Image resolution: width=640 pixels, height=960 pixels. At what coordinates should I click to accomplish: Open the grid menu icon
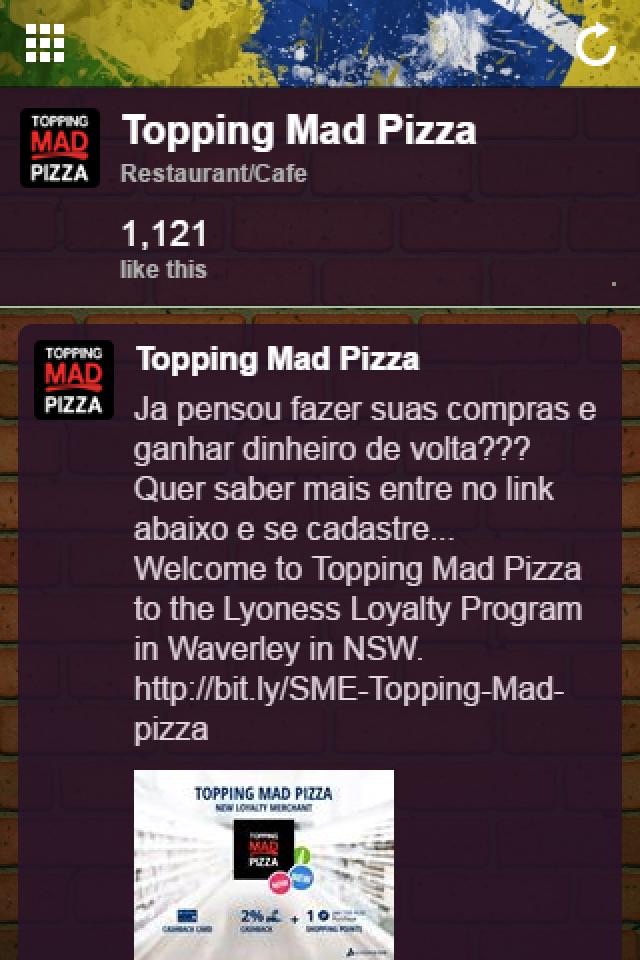tap(45, 43)
